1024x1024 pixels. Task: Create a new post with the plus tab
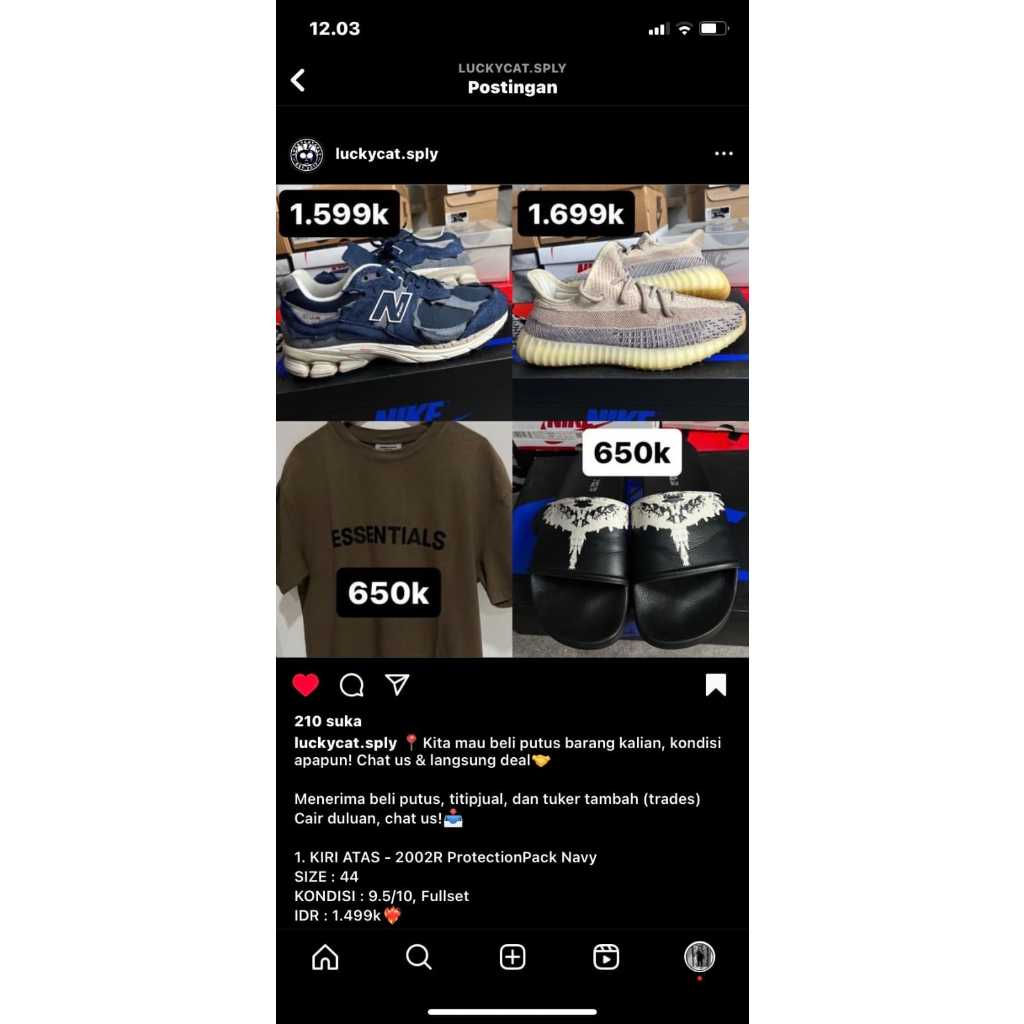pos(512,957)
